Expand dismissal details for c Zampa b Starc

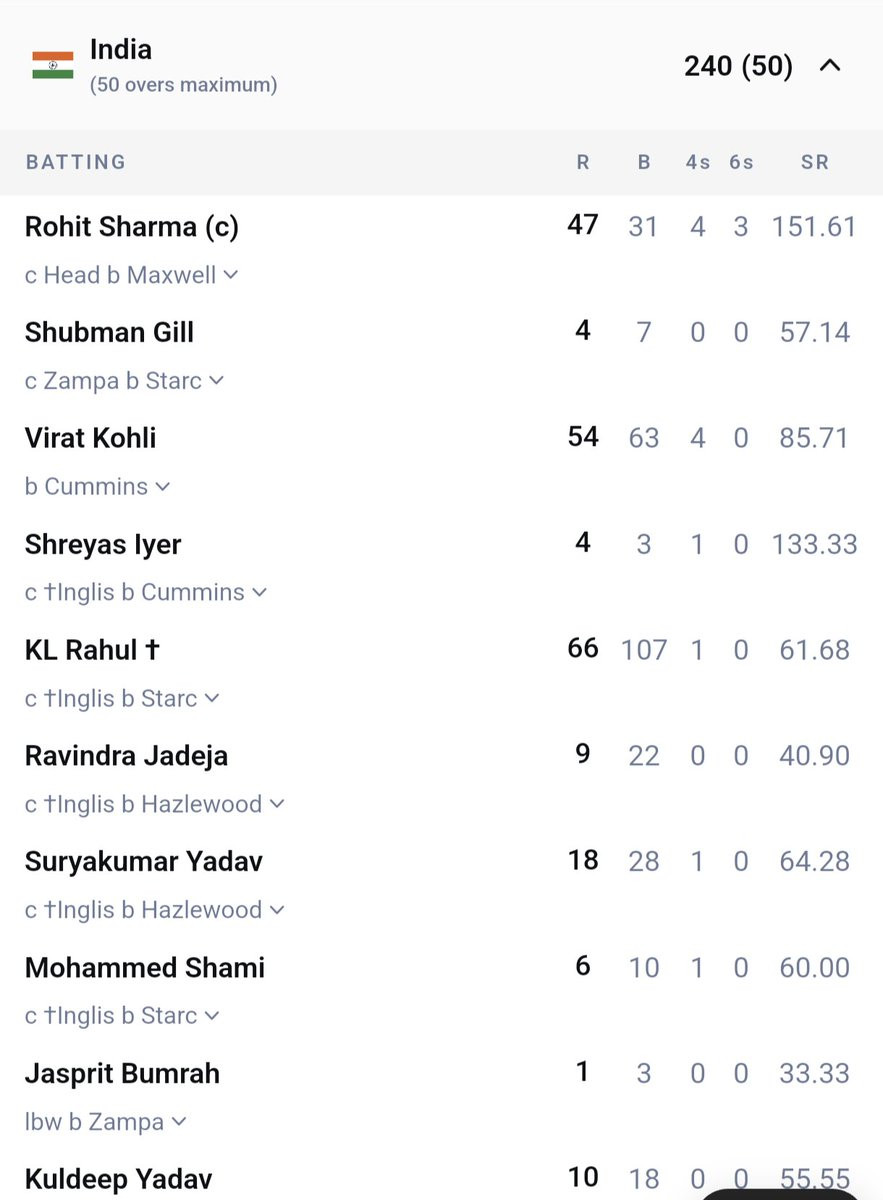tap(124, 381)
